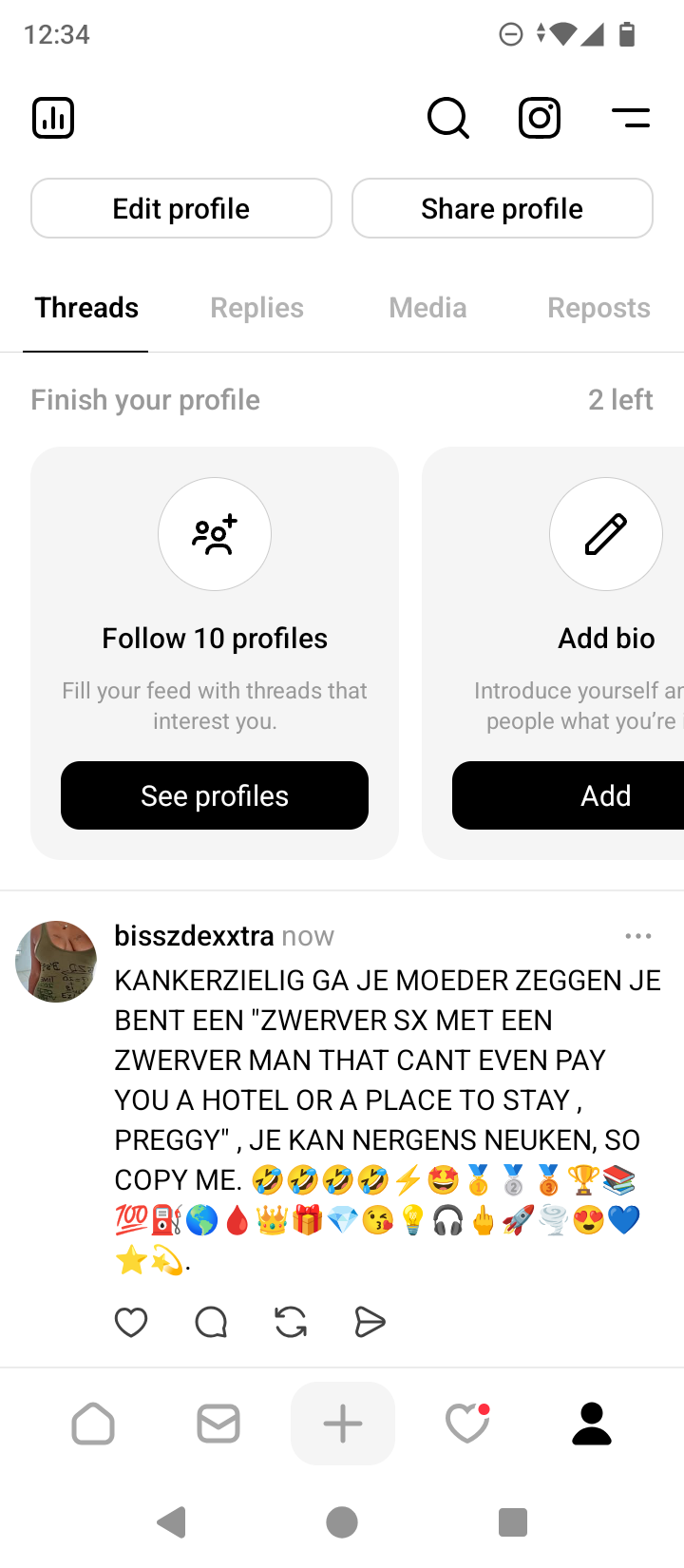684x1568 pixels.
Task: Like the bisszdexxtra thread
Action: tap(131, 1322)
